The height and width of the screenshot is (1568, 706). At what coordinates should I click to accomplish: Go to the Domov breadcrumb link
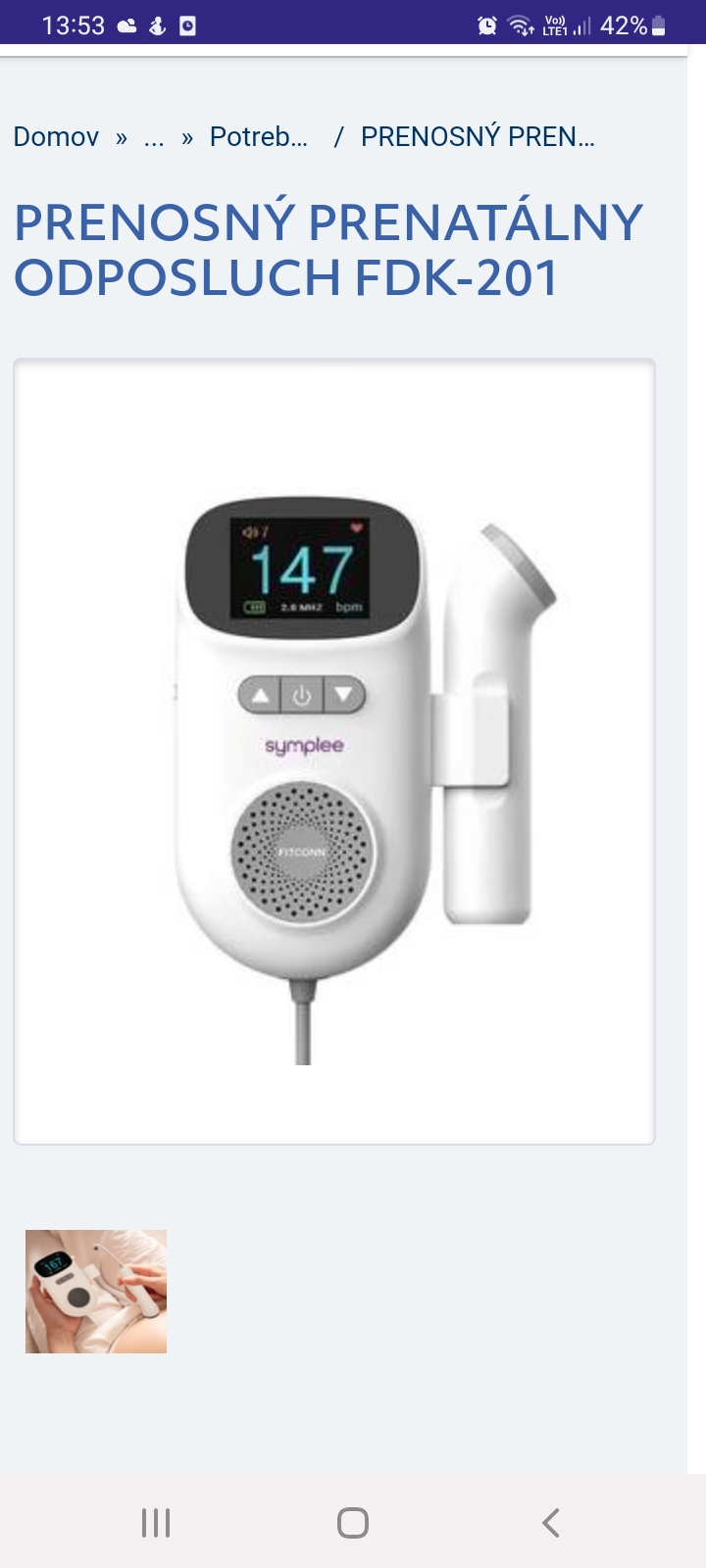[x=56, y=137]
